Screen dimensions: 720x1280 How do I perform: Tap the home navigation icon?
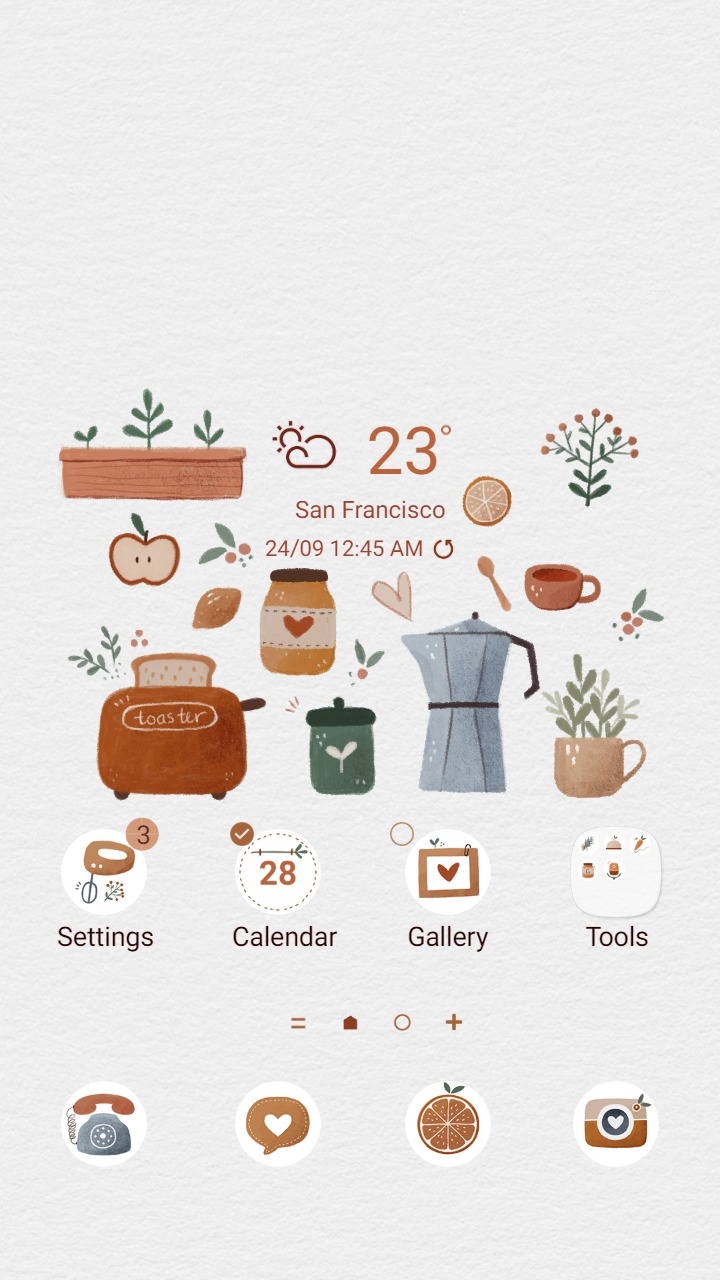point(349,1023)
